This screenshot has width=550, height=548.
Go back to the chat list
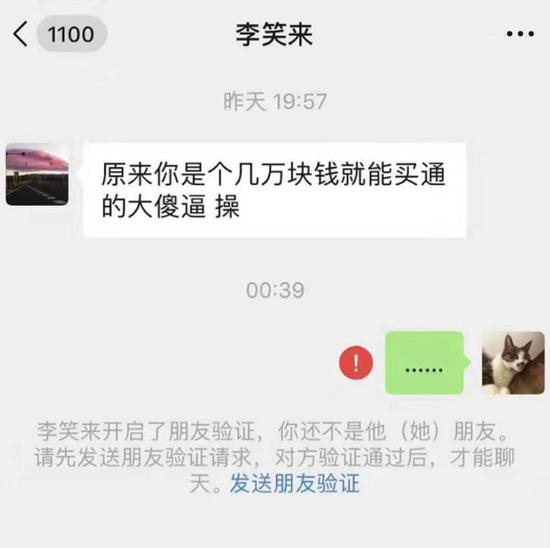20,34
